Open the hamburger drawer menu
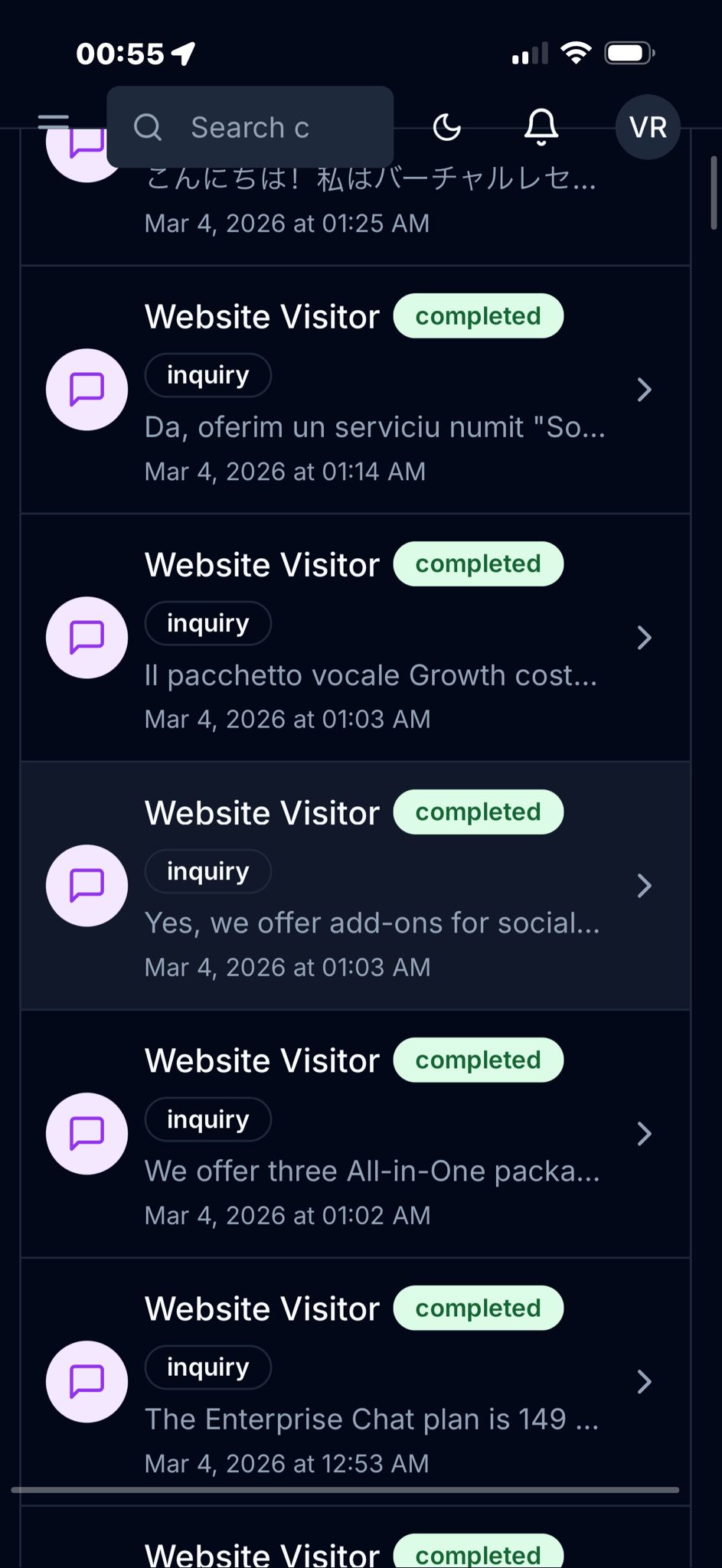This screenshot has height=1568, width=722. coord(54,122)
